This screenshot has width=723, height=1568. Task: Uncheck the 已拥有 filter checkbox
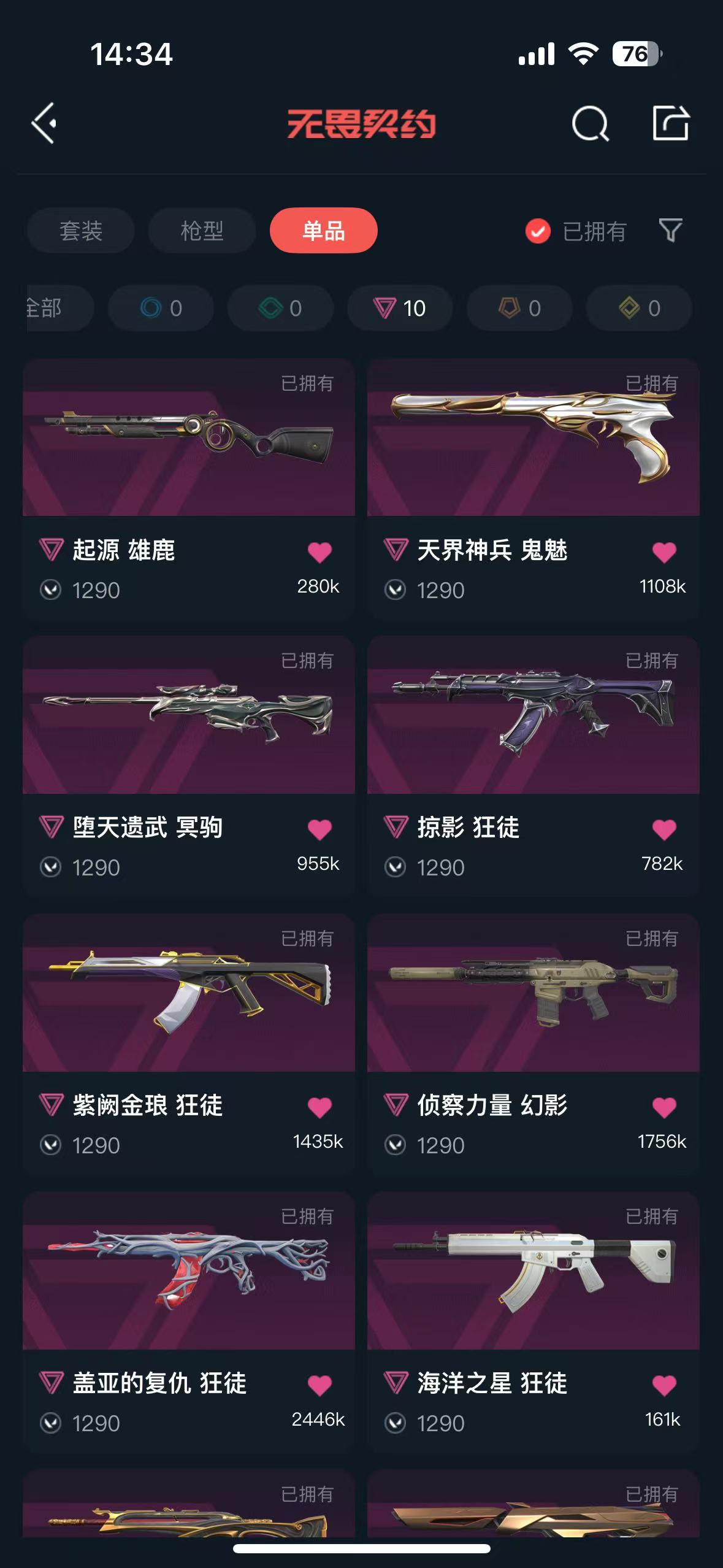click(x=538, y=231)
